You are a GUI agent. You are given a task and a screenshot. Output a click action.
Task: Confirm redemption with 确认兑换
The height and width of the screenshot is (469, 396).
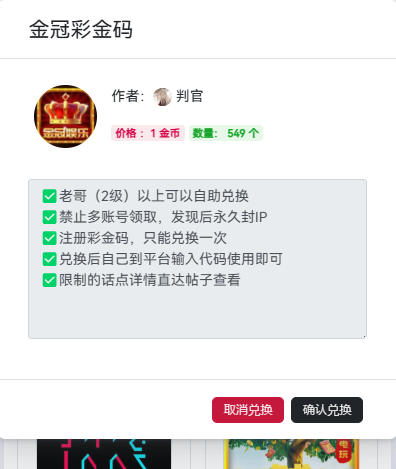coord(327,410)
